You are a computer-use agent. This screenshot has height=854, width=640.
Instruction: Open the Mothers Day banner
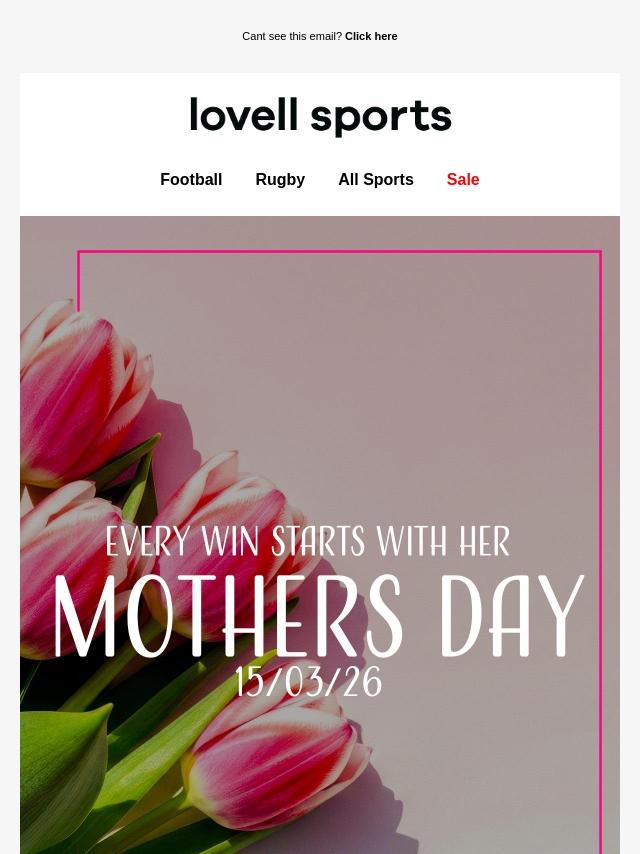(x=320, y=535)
